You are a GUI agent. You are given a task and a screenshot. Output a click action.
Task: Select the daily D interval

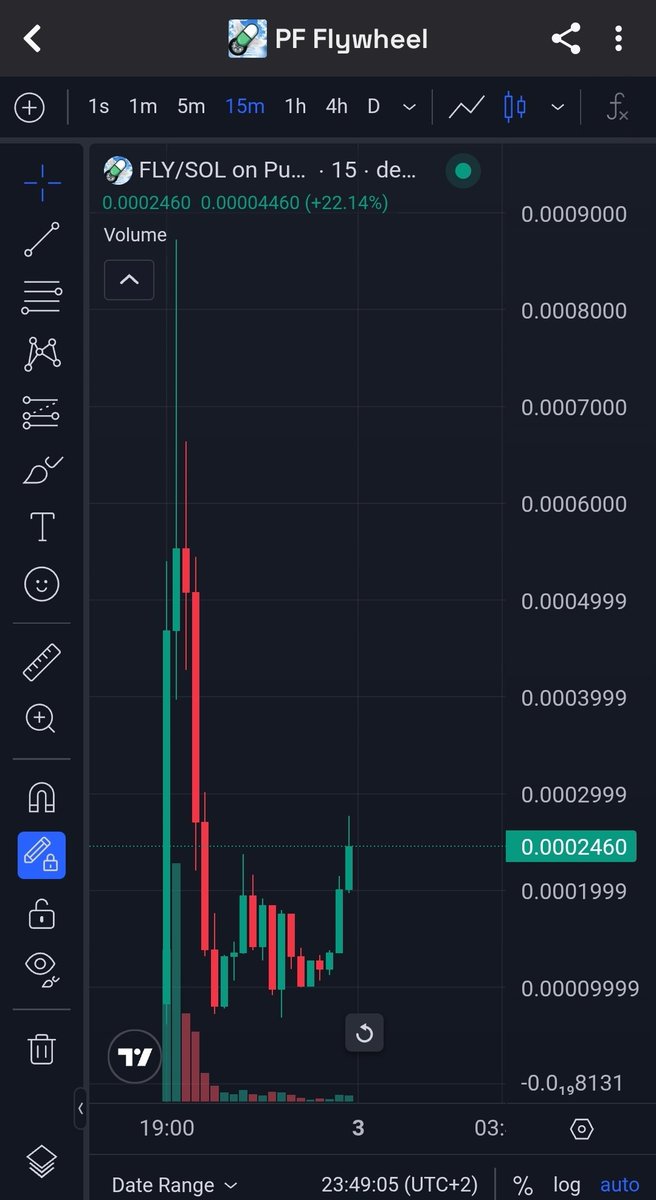coord(373,106)
